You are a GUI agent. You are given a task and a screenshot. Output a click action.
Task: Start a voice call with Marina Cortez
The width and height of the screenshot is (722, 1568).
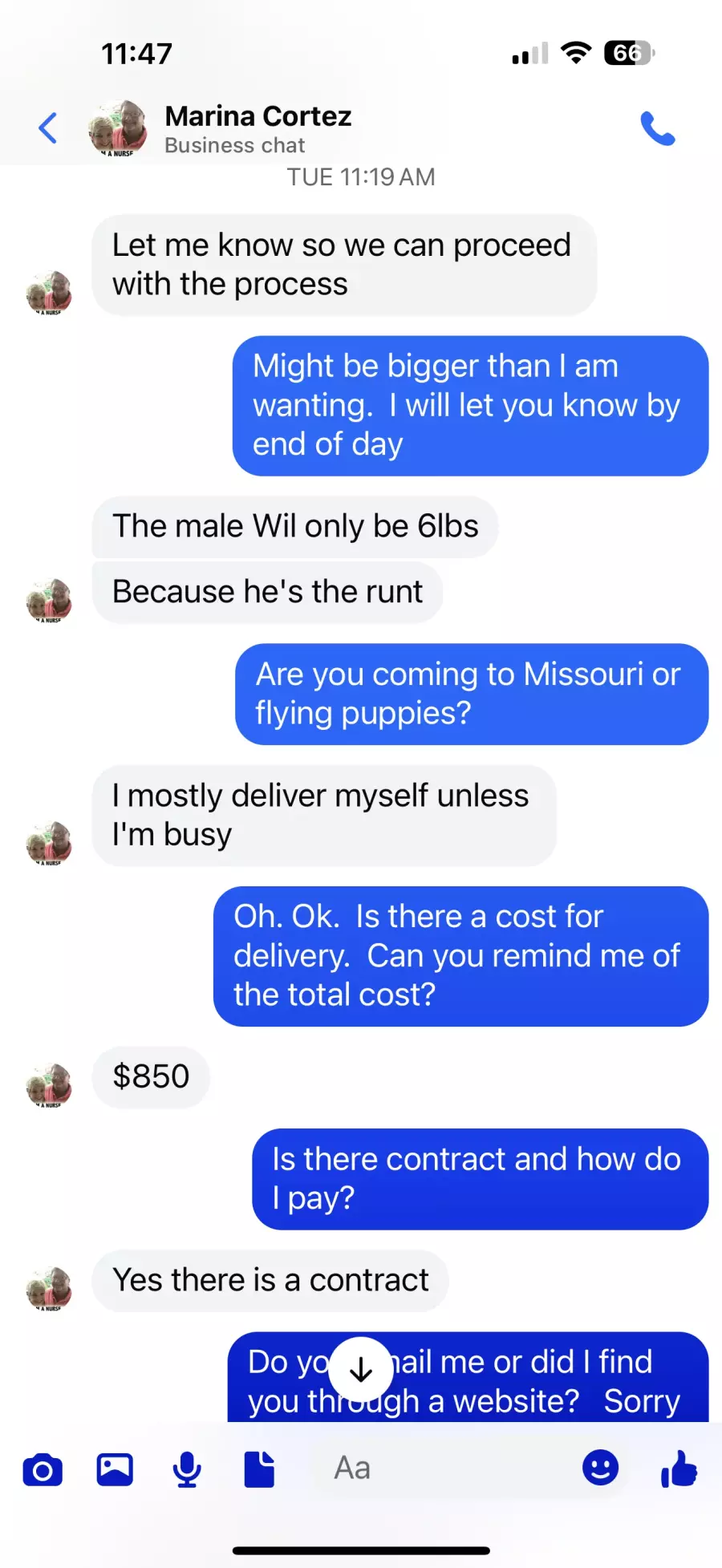click(x=658, y=128)
